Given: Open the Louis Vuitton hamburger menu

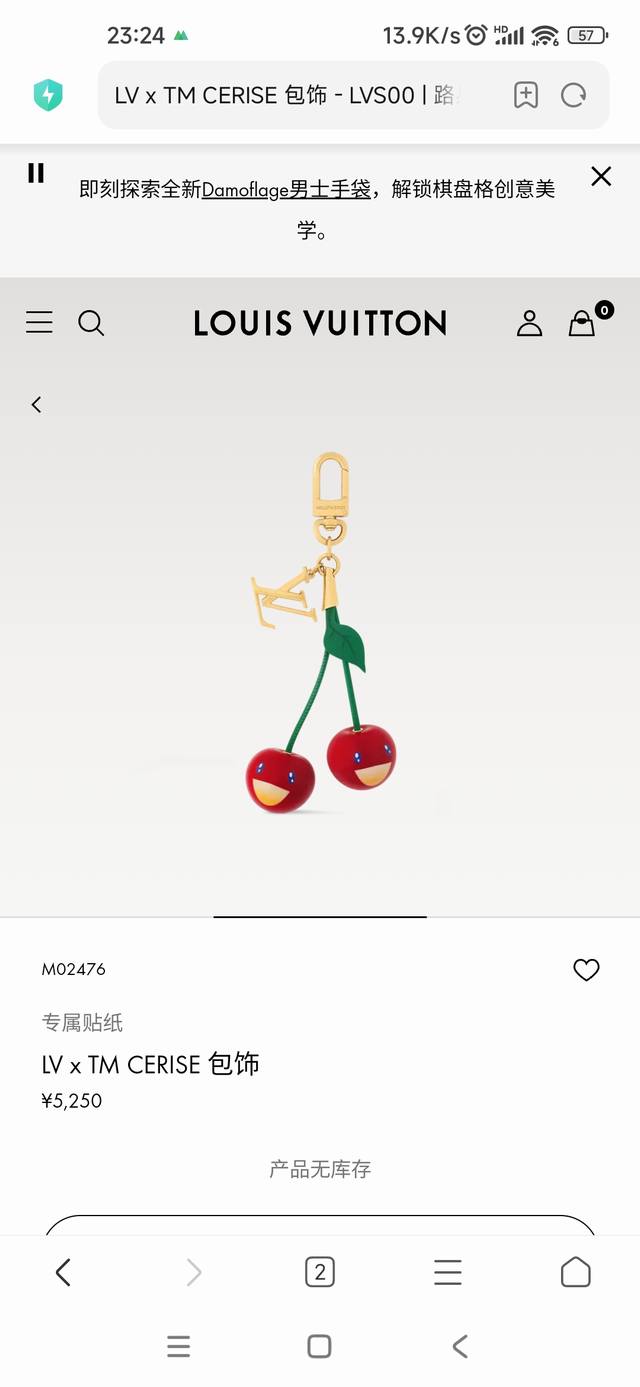Looking at the screenshot, I should (x=39, y=322).
